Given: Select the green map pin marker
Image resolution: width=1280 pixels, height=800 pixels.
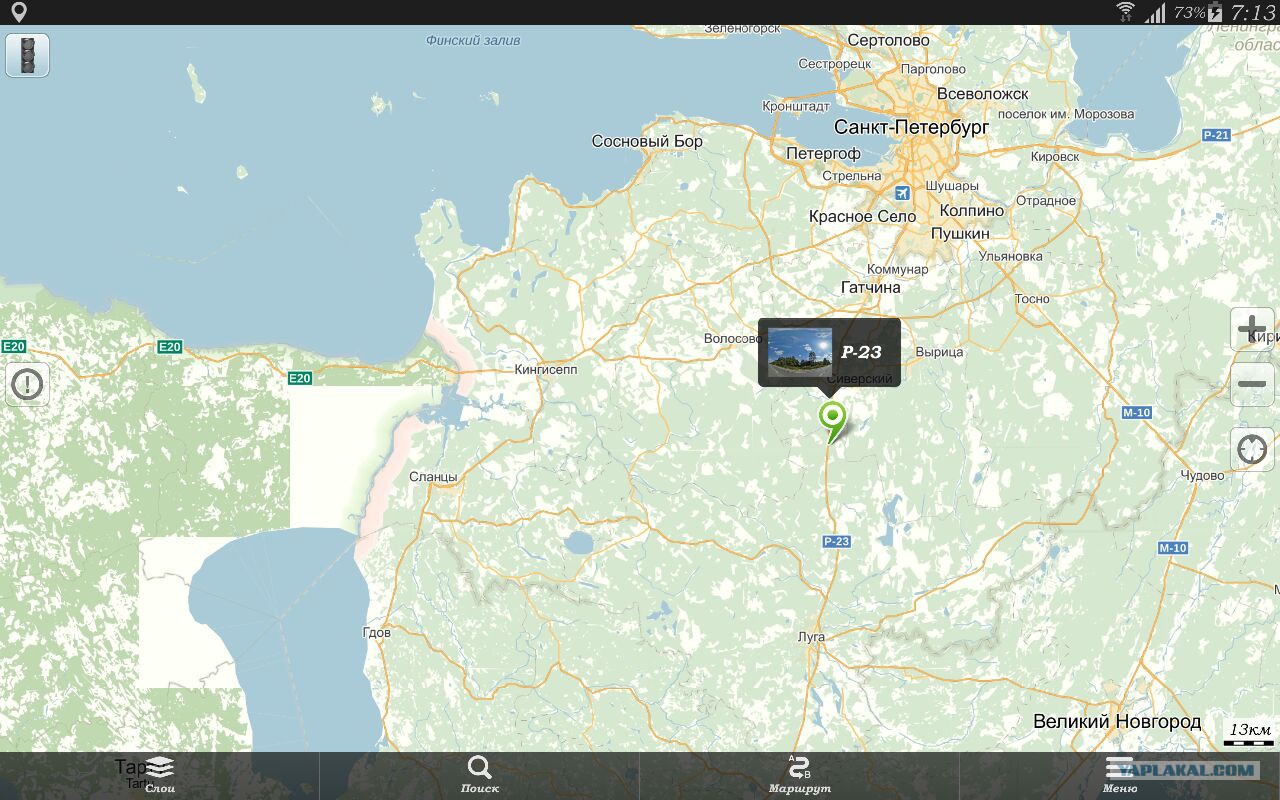Looking at the screenshot, I should point(831,421).
